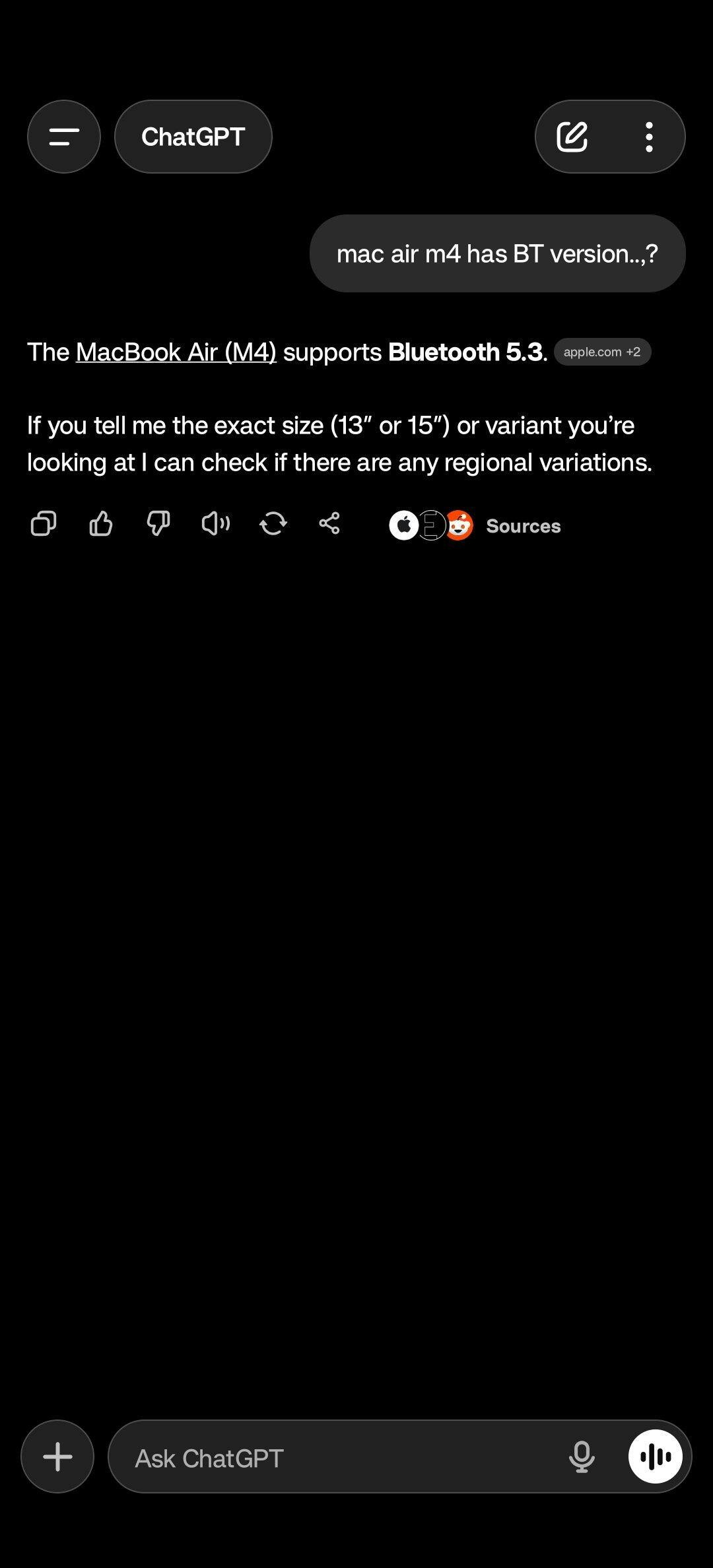This screenshot has width=713, height=1568.
Task: Open the MacBook Air (M4) link
Action: click(x=176, y=352)
